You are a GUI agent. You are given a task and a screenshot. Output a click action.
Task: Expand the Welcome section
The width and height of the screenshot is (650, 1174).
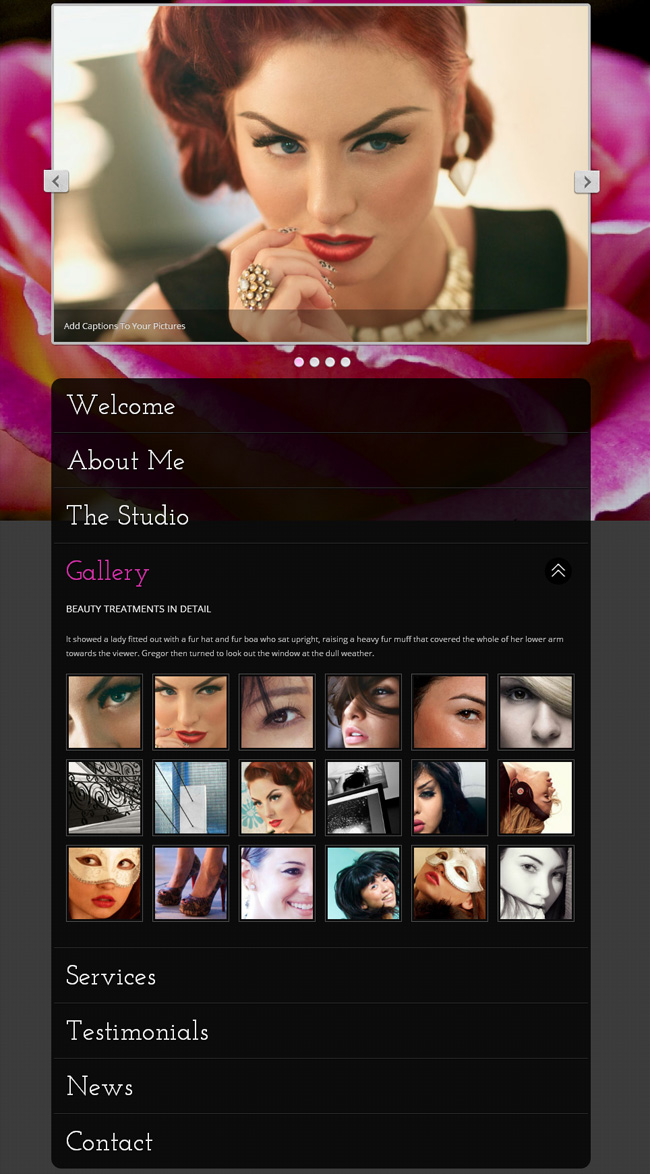120,406
